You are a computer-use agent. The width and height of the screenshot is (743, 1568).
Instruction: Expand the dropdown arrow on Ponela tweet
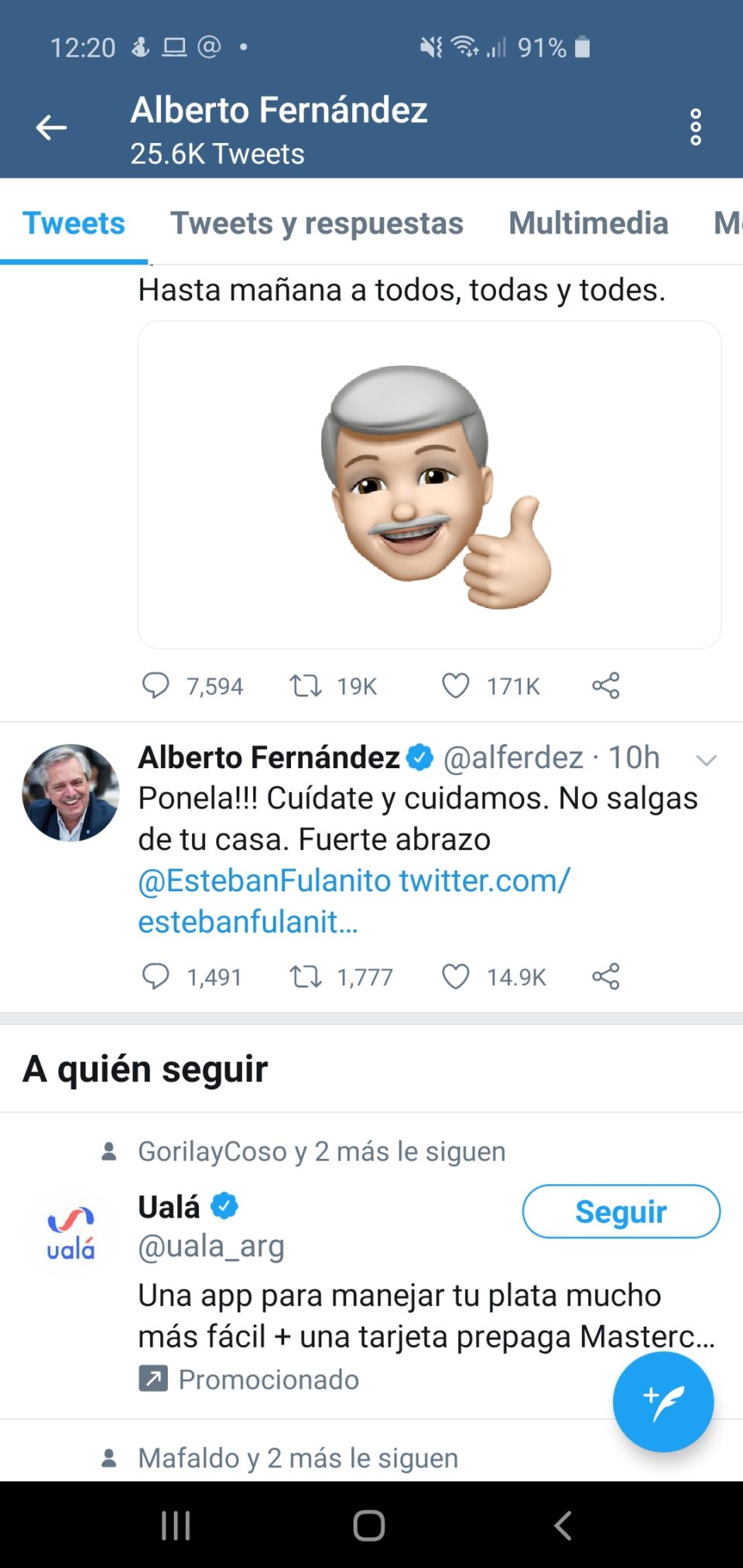(706, 760)
